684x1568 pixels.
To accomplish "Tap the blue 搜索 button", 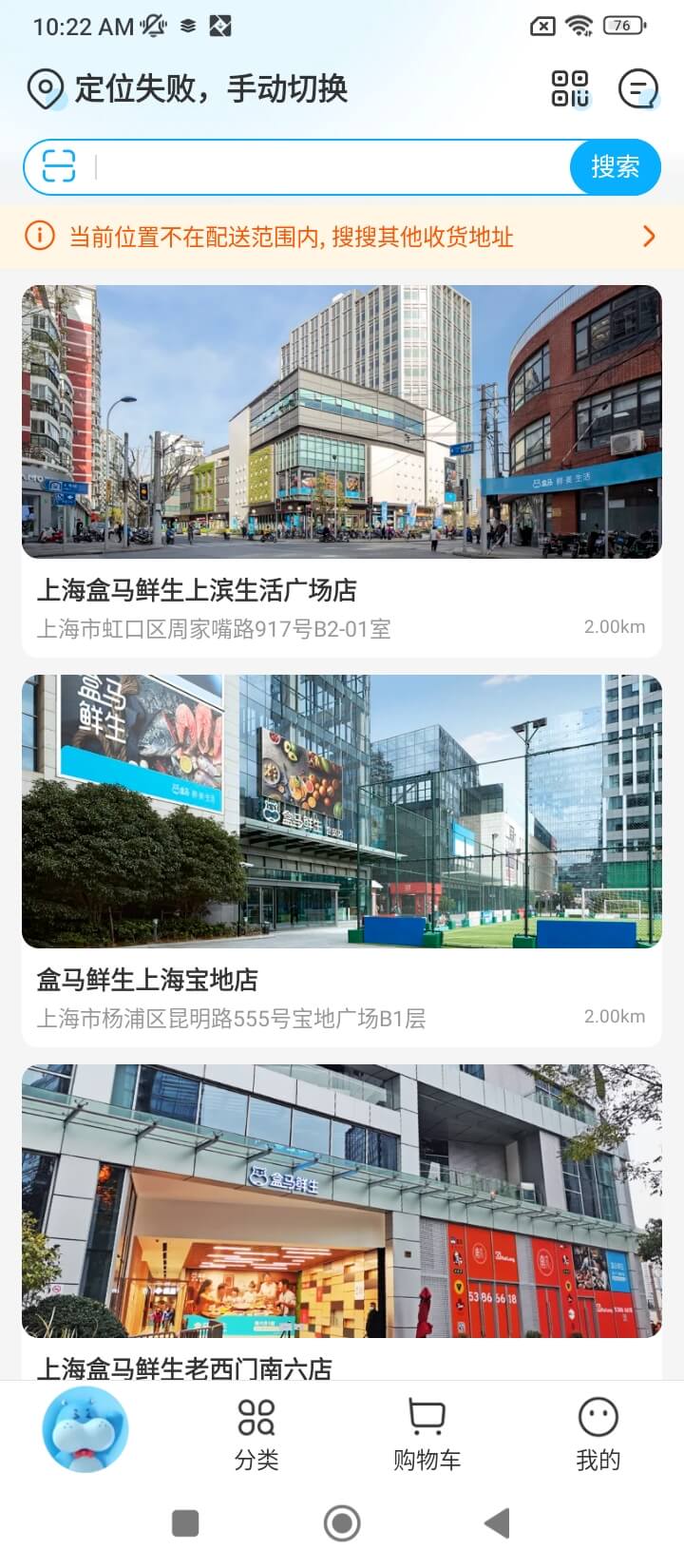I will (615, 167).
